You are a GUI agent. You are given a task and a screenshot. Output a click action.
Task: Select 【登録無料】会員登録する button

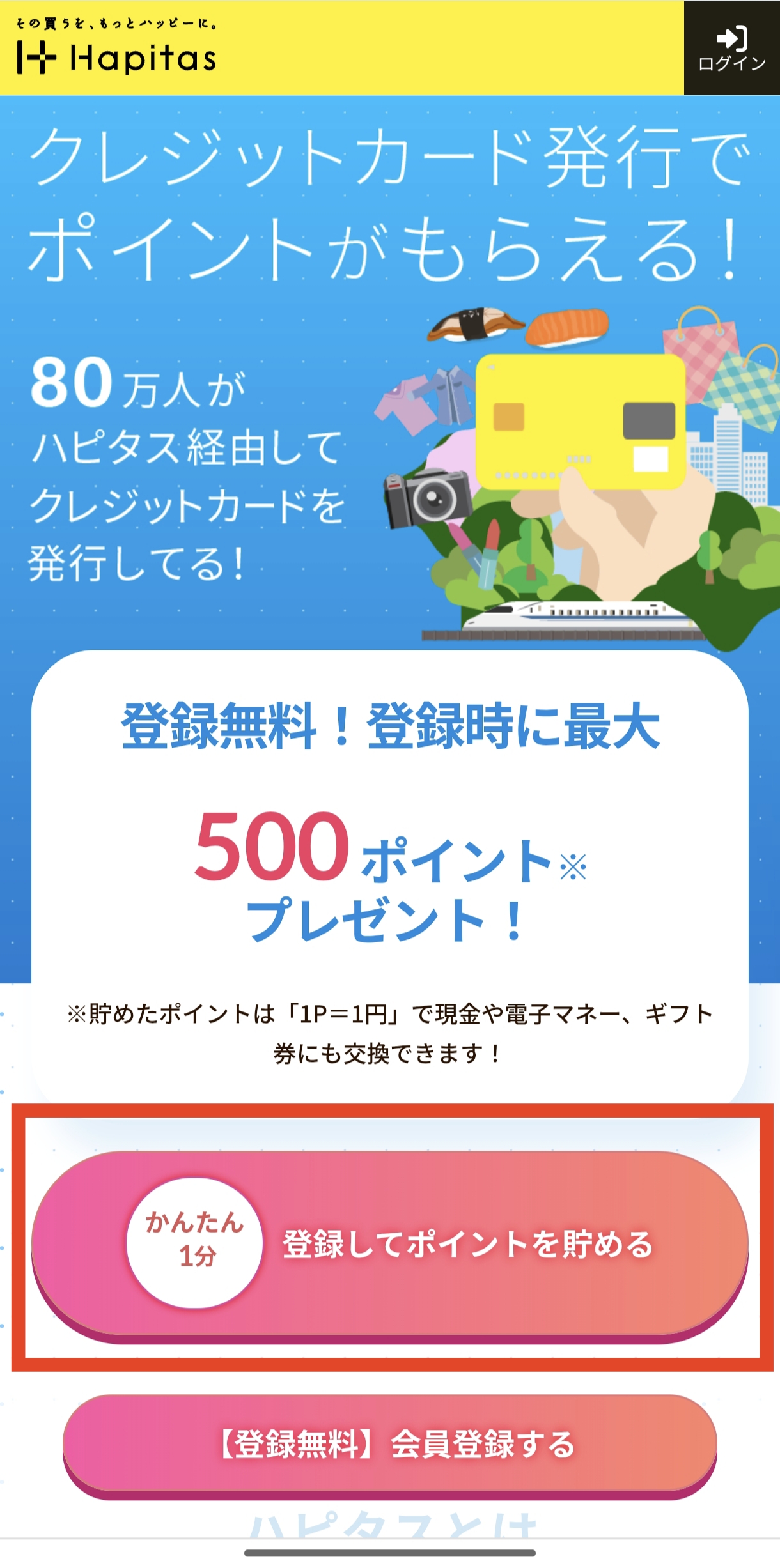tap(390, 1444)
